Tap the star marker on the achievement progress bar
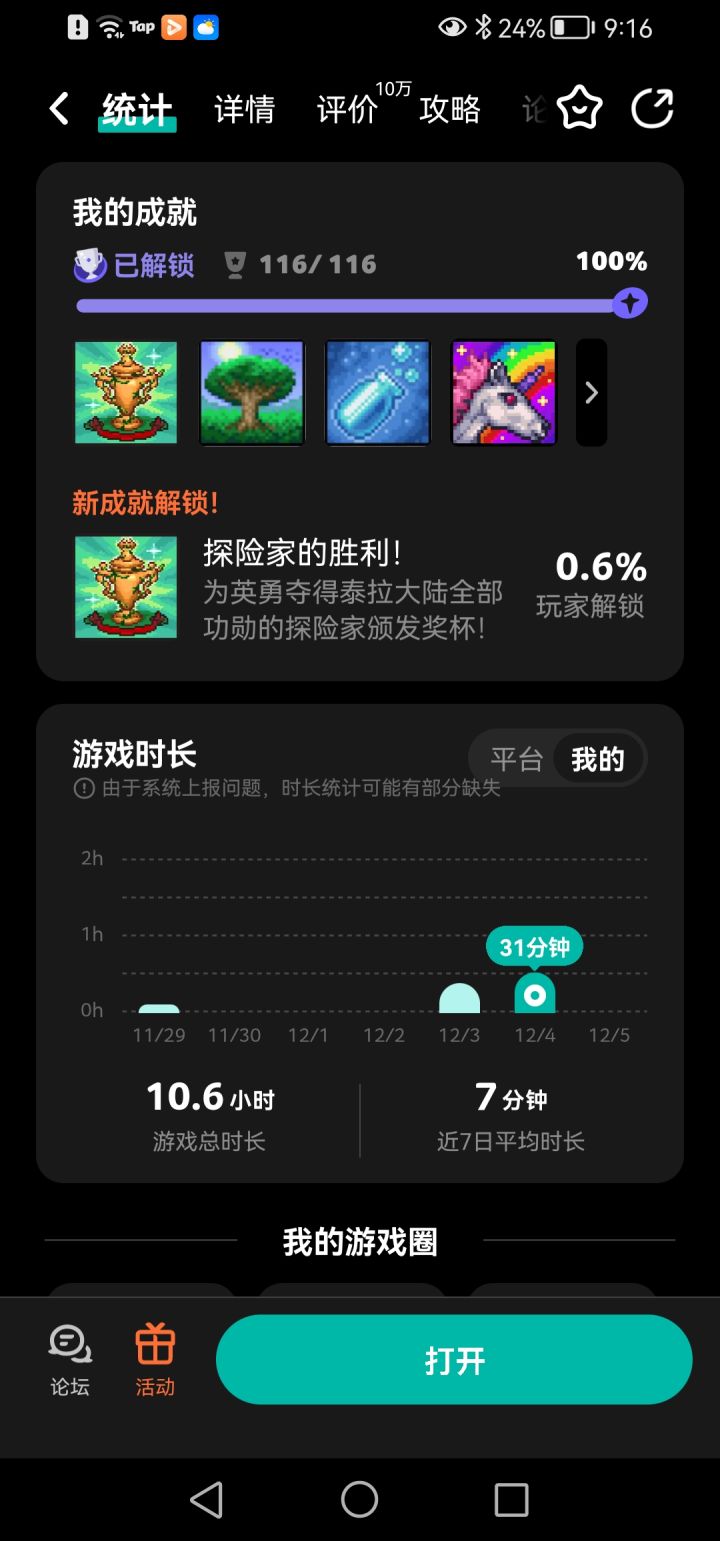The width and height of the screenshot is (720, 1541). [630, 302]
